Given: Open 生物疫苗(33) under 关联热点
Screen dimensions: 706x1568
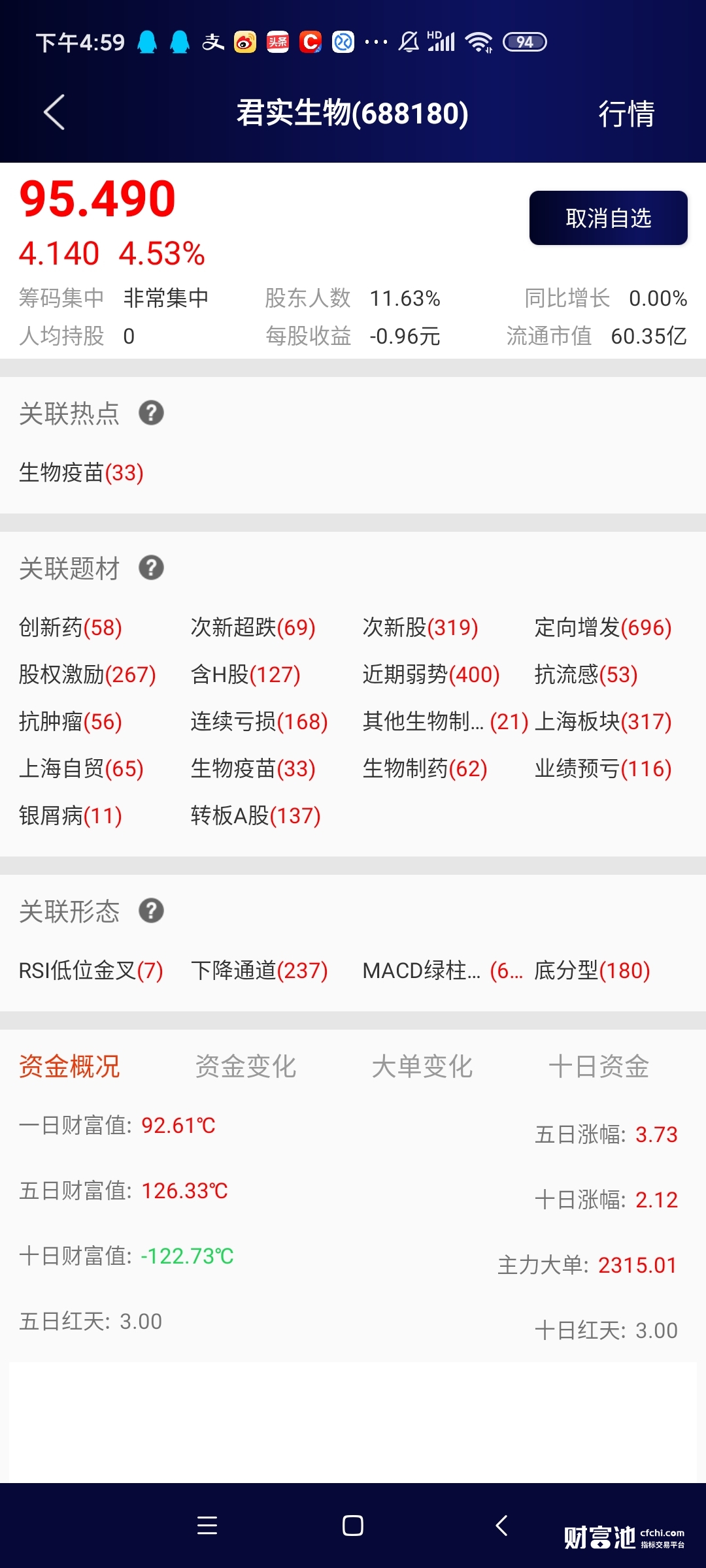Looking at the screenshot, I should [81, 472].
